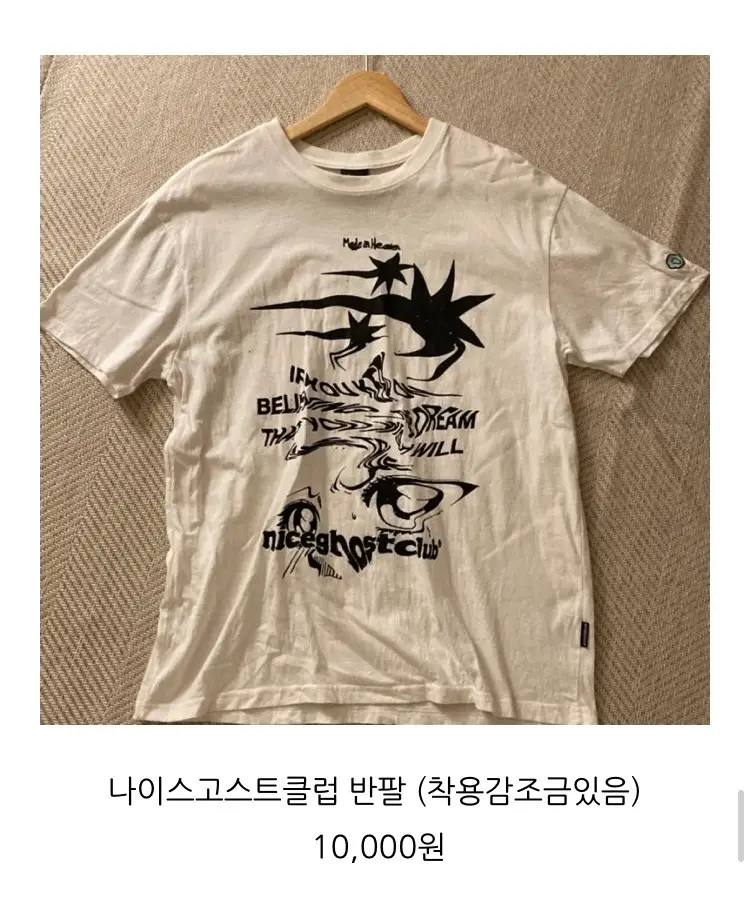Open the 나이스고스트클럽 반팔 product listing
Image resolution: width=750 pixels, height=910 pixels.
[x=374, y=390]
